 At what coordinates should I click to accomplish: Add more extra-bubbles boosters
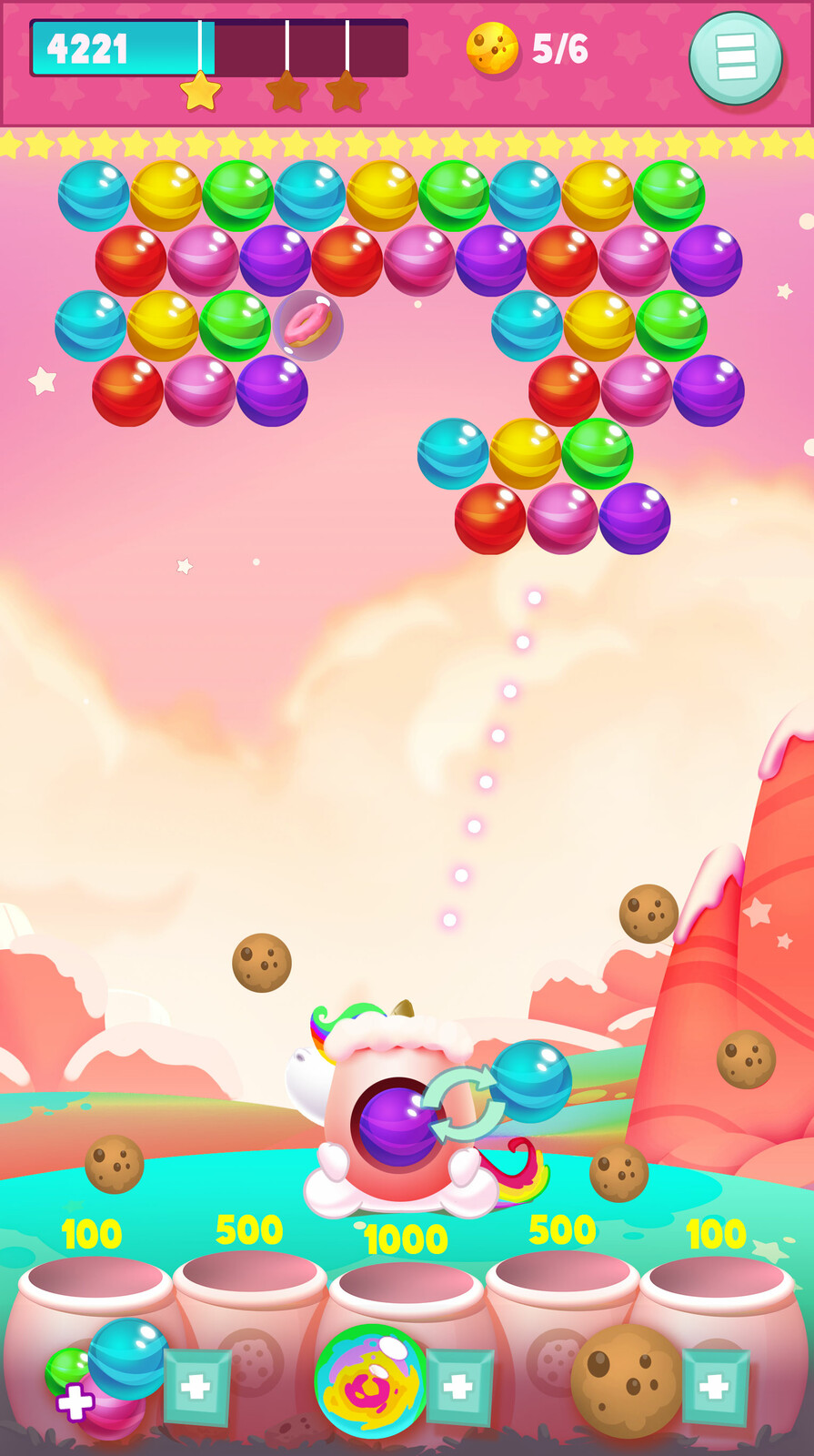[x=196, y=1388]
